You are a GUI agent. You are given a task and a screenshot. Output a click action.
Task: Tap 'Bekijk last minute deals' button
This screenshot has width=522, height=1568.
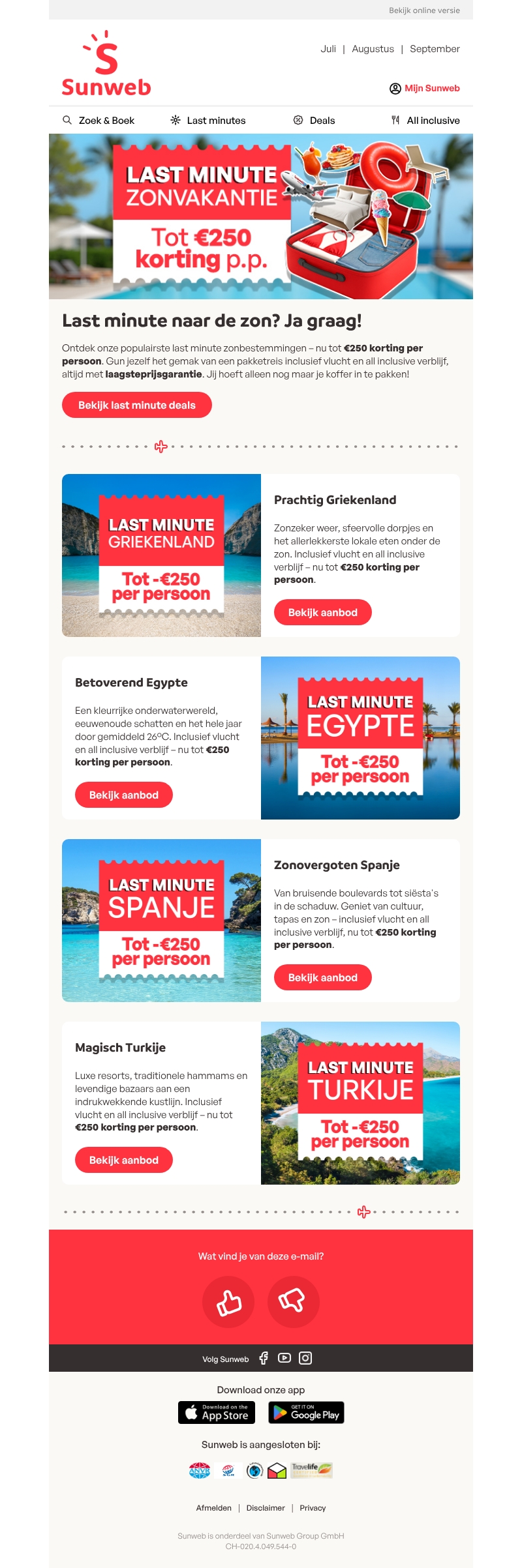137,405
